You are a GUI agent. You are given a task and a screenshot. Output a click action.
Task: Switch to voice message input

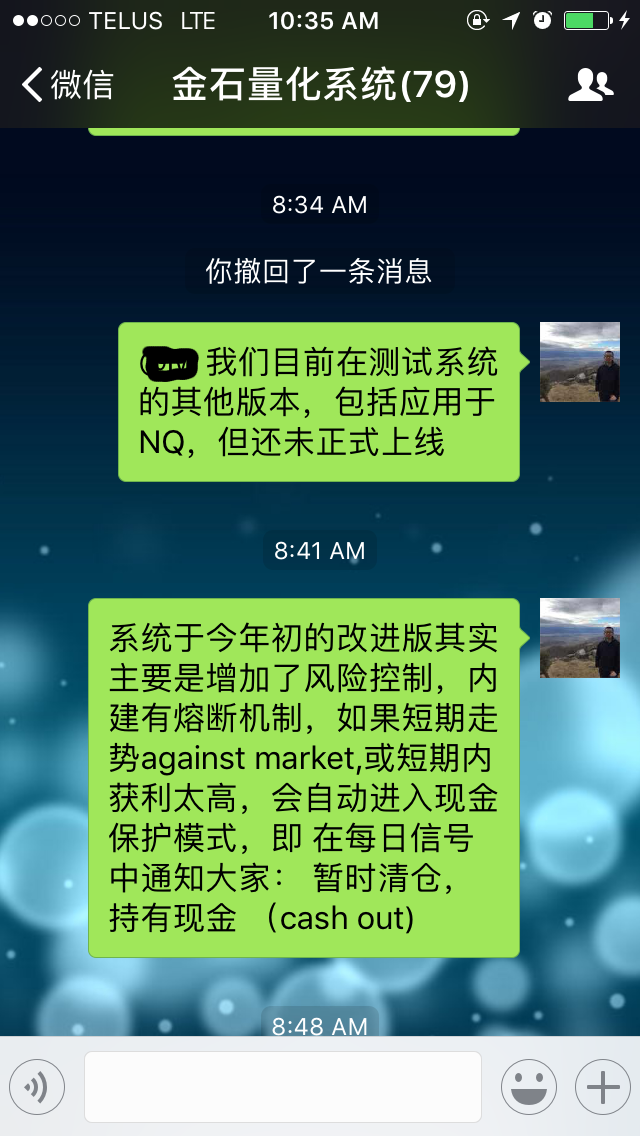coord(37,1087)
